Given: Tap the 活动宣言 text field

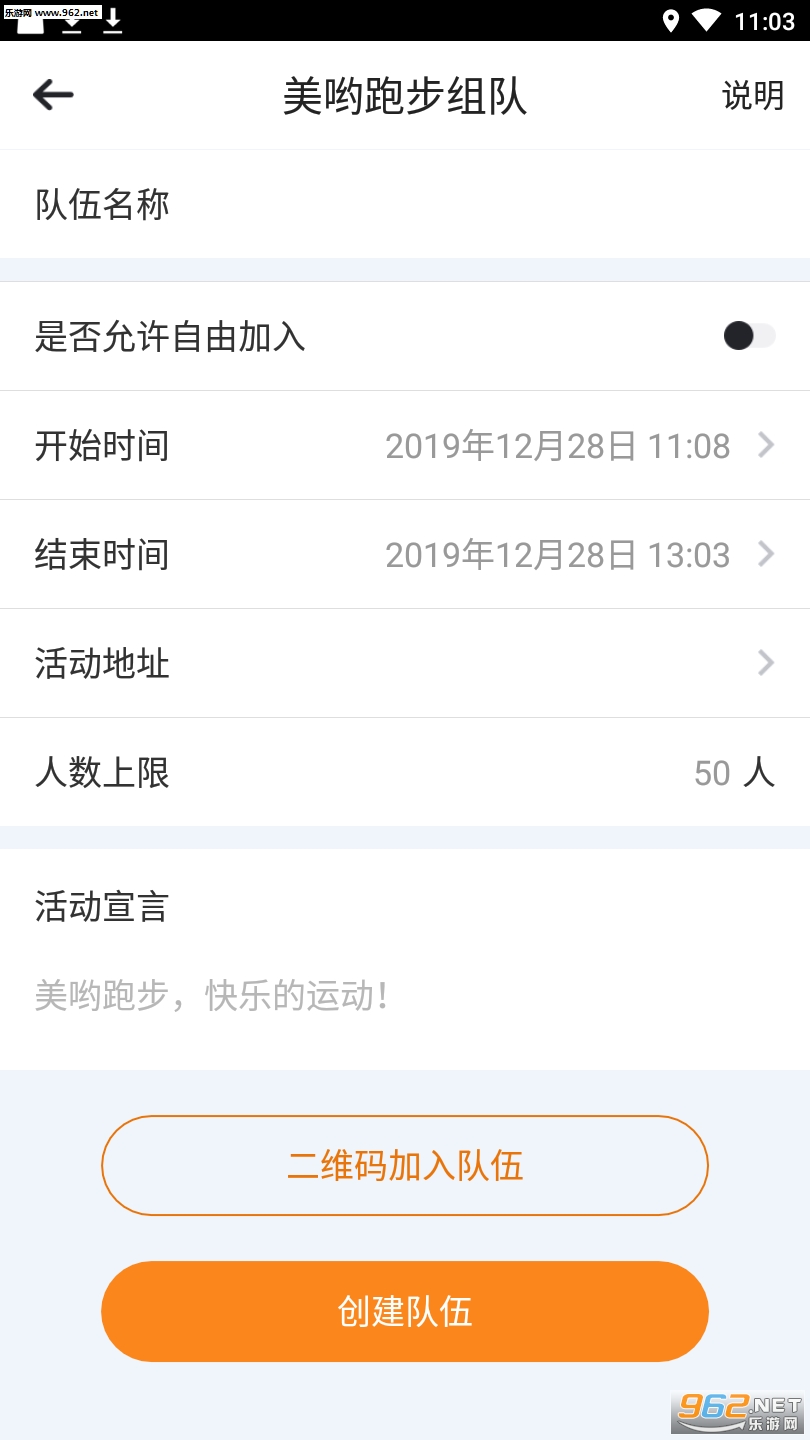Looking at the screenshot, I should click(x=405, y=996).
